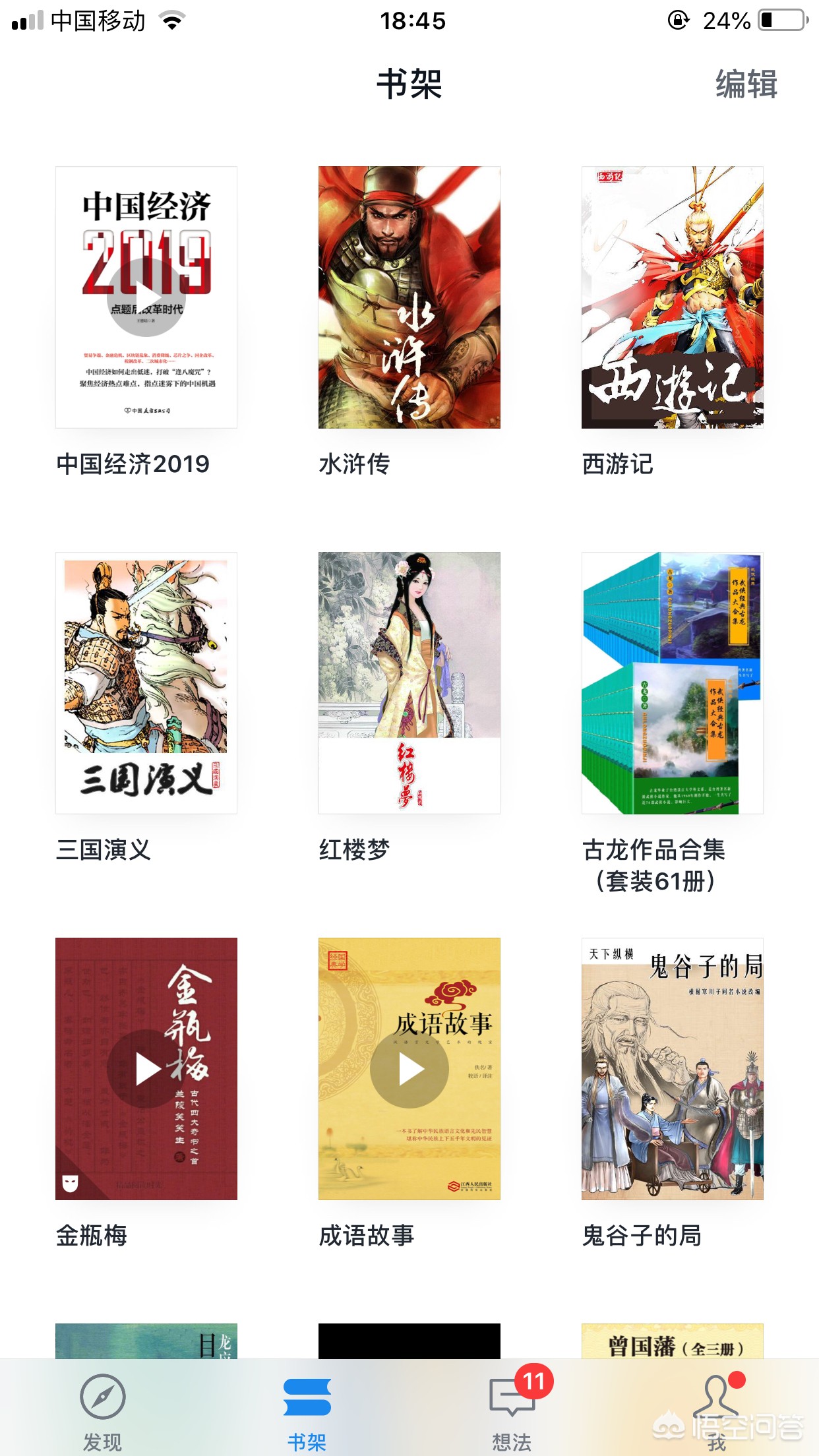Open the 成语故事 audiobook
This screenshot has height=1456, width=819.
coord(409,1068)
